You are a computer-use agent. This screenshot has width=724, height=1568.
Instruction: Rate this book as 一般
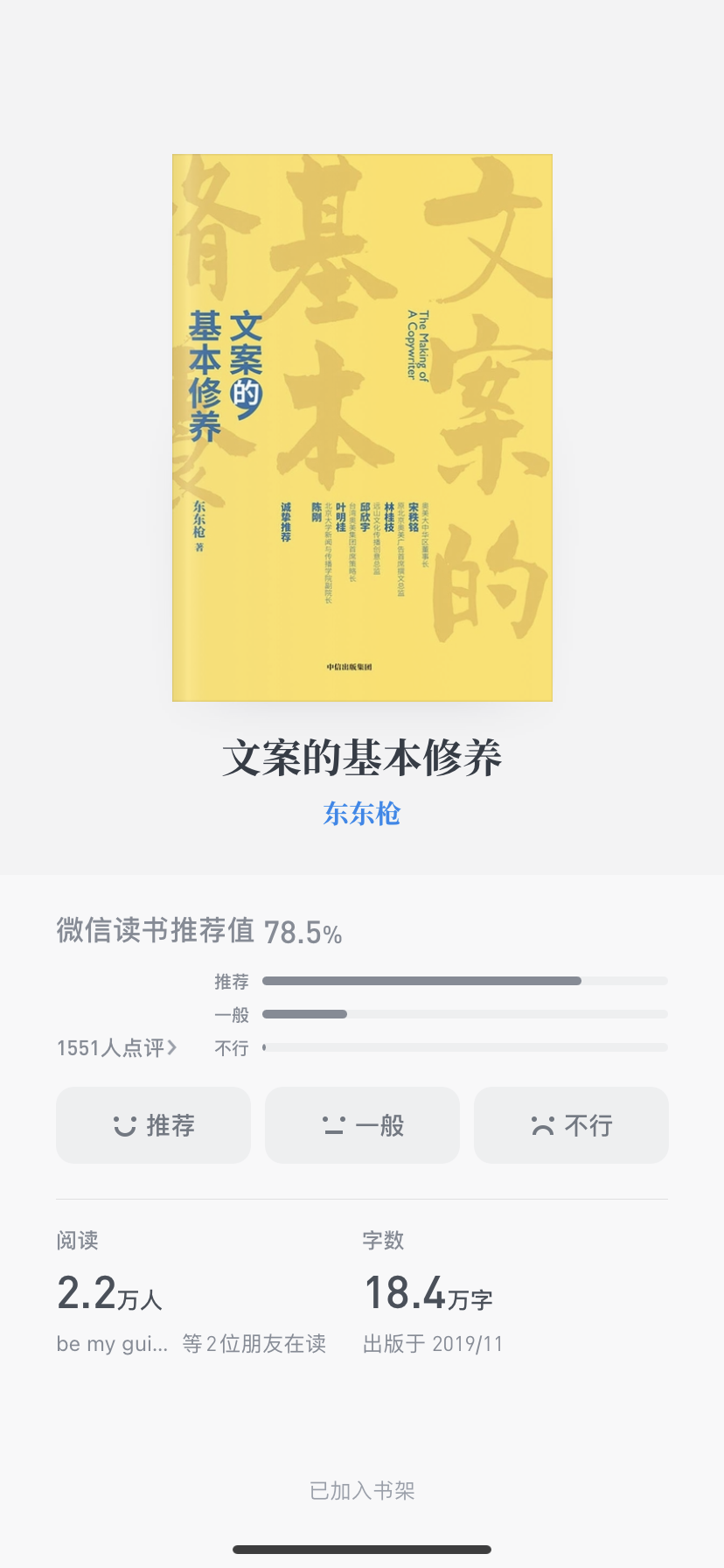(362, 1125)
